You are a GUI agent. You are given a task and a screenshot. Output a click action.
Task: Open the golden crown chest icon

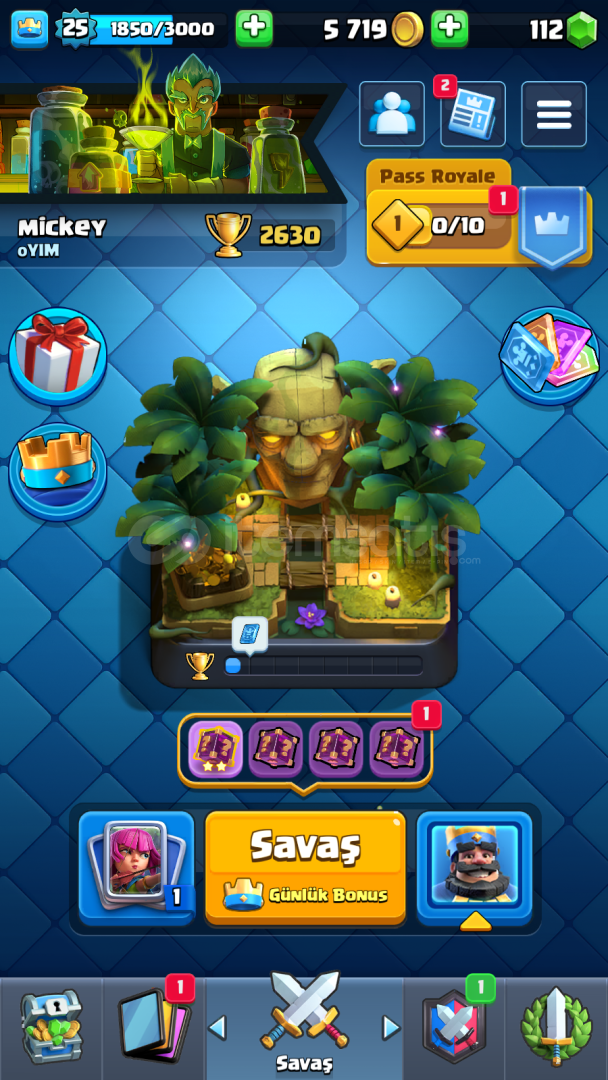pyautogui.click(x=58, y=472)
